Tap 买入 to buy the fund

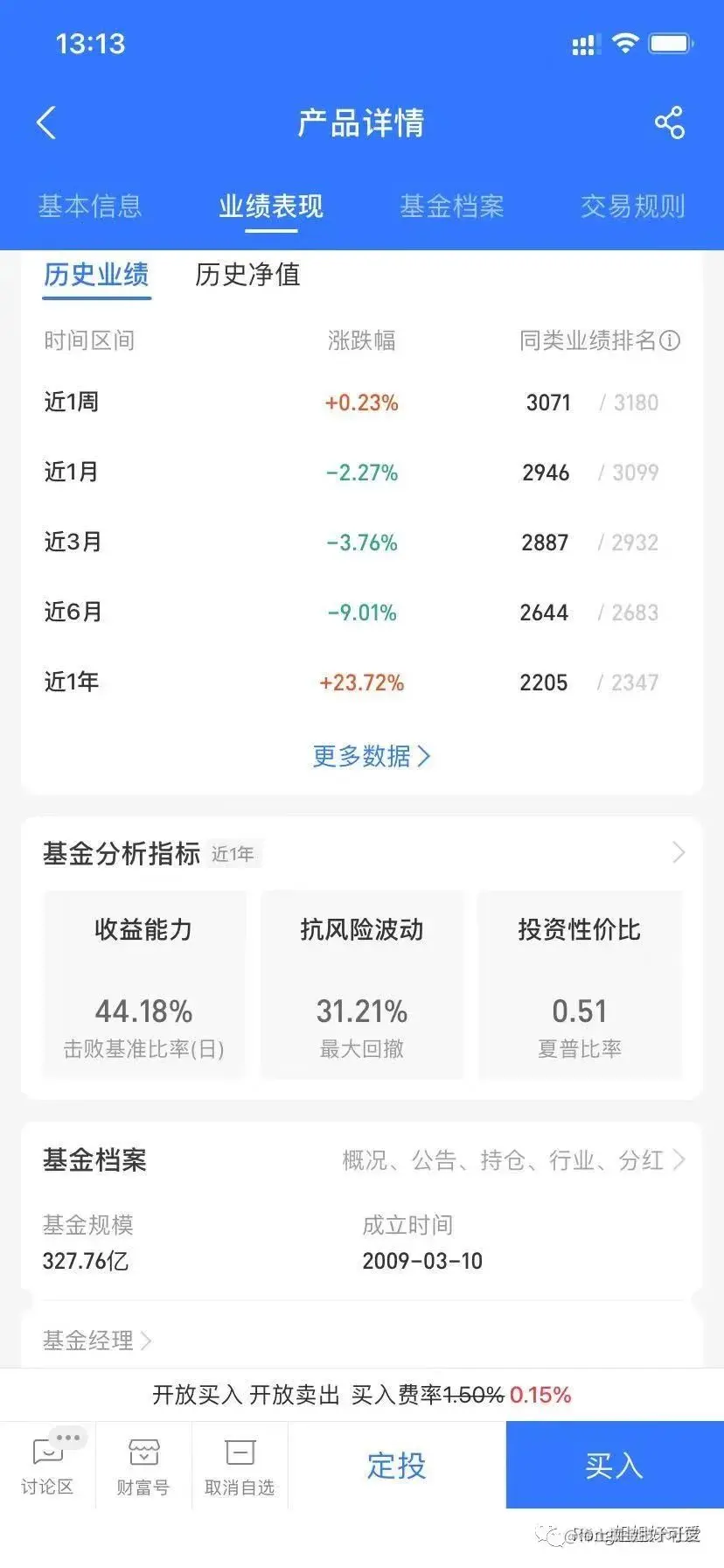(614, 1466)
